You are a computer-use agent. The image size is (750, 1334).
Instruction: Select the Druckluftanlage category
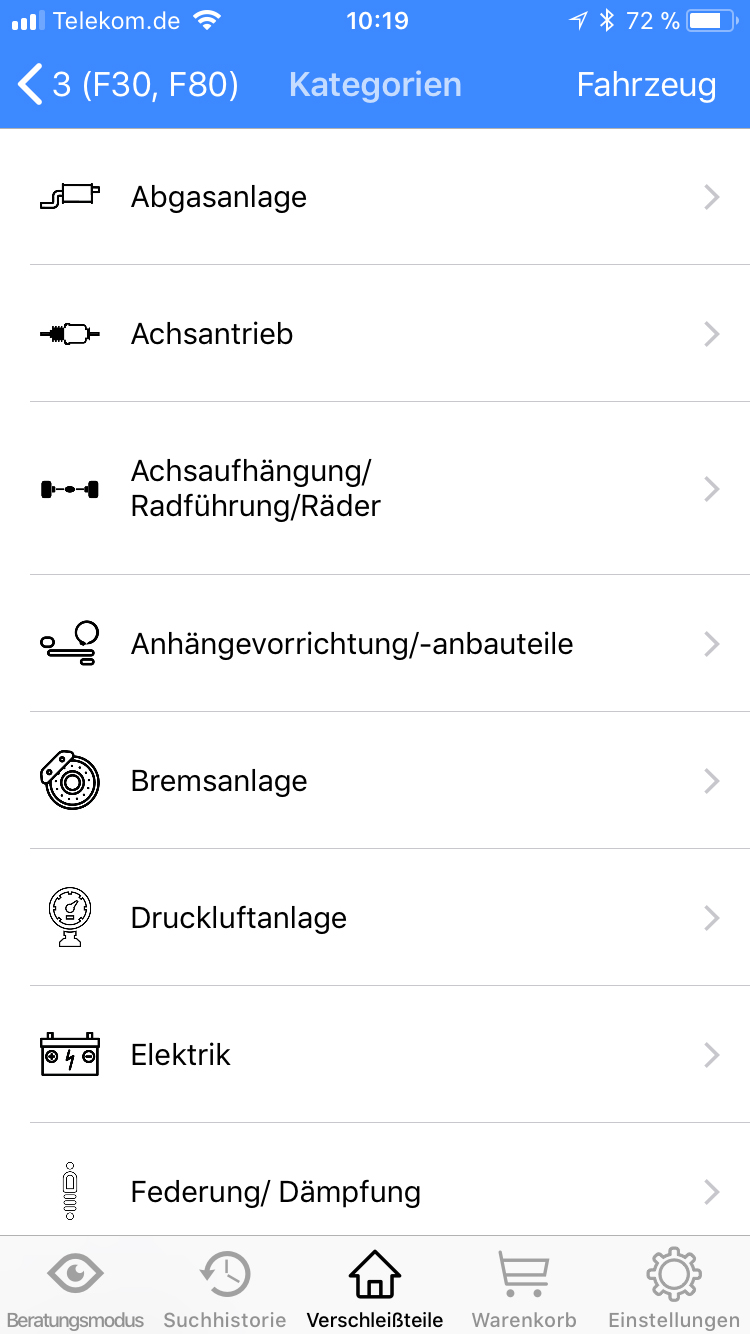(x=375, y=918)
